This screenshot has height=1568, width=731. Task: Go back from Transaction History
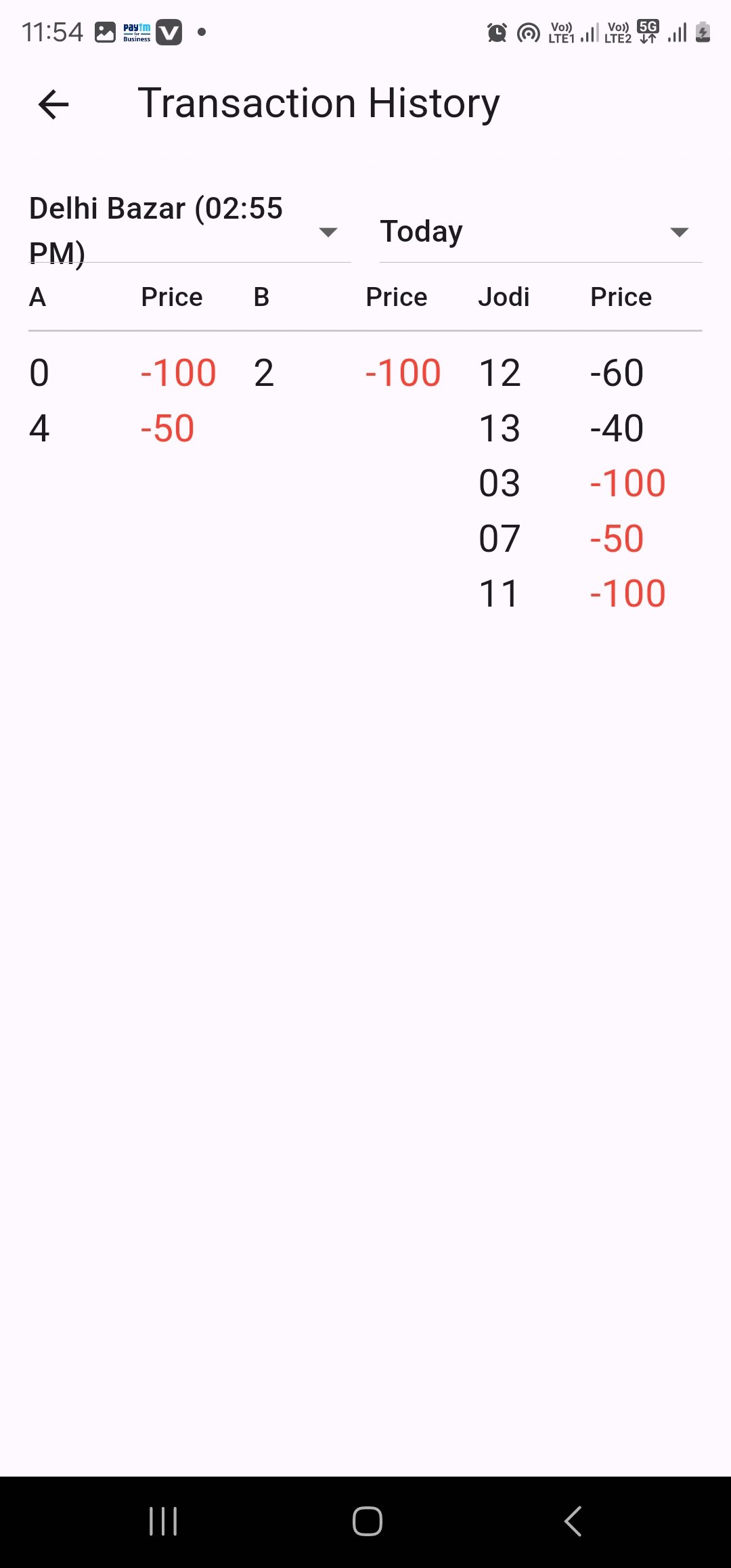[x=53, y=104]
